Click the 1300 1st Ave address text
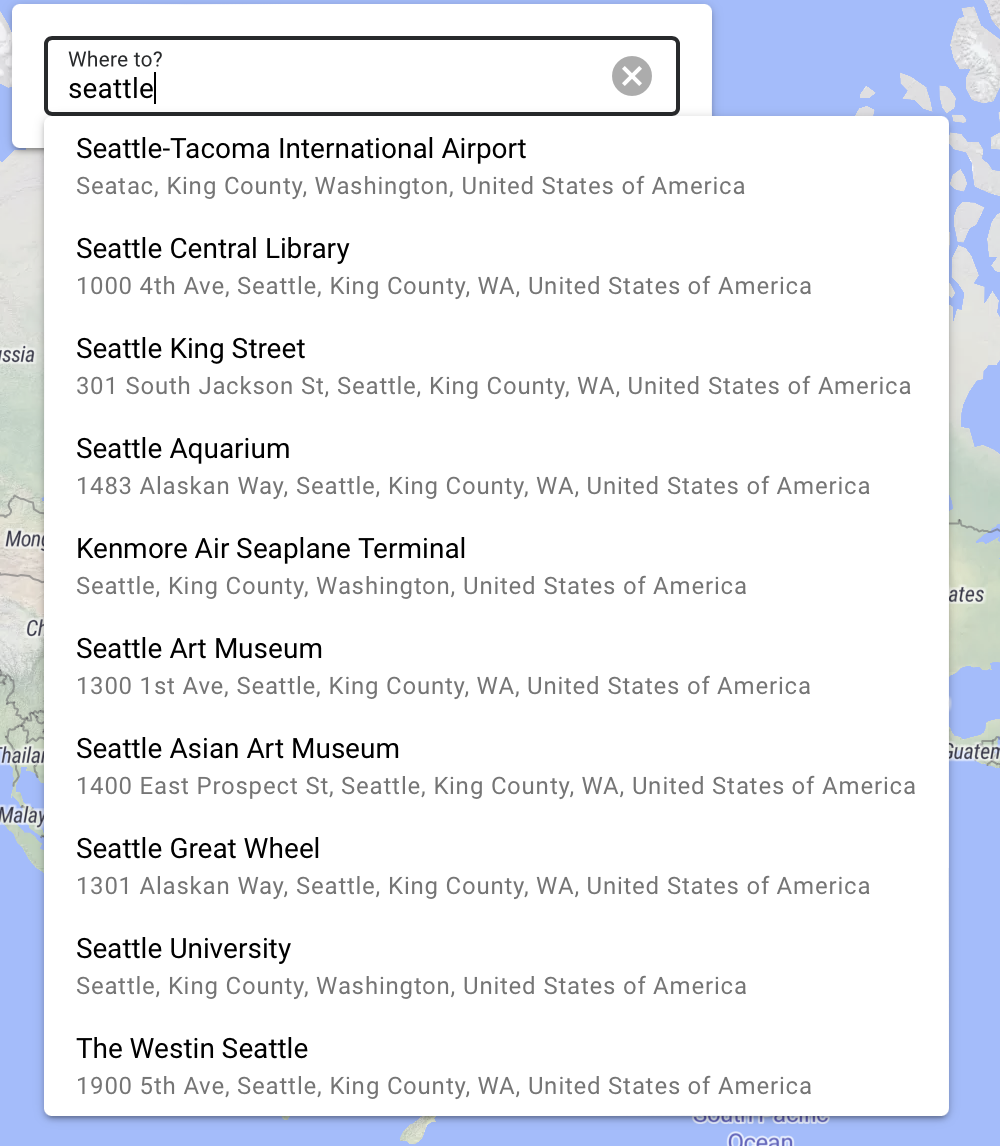The width and height of the screenshot is (1000, 1146). pos(443,686)
